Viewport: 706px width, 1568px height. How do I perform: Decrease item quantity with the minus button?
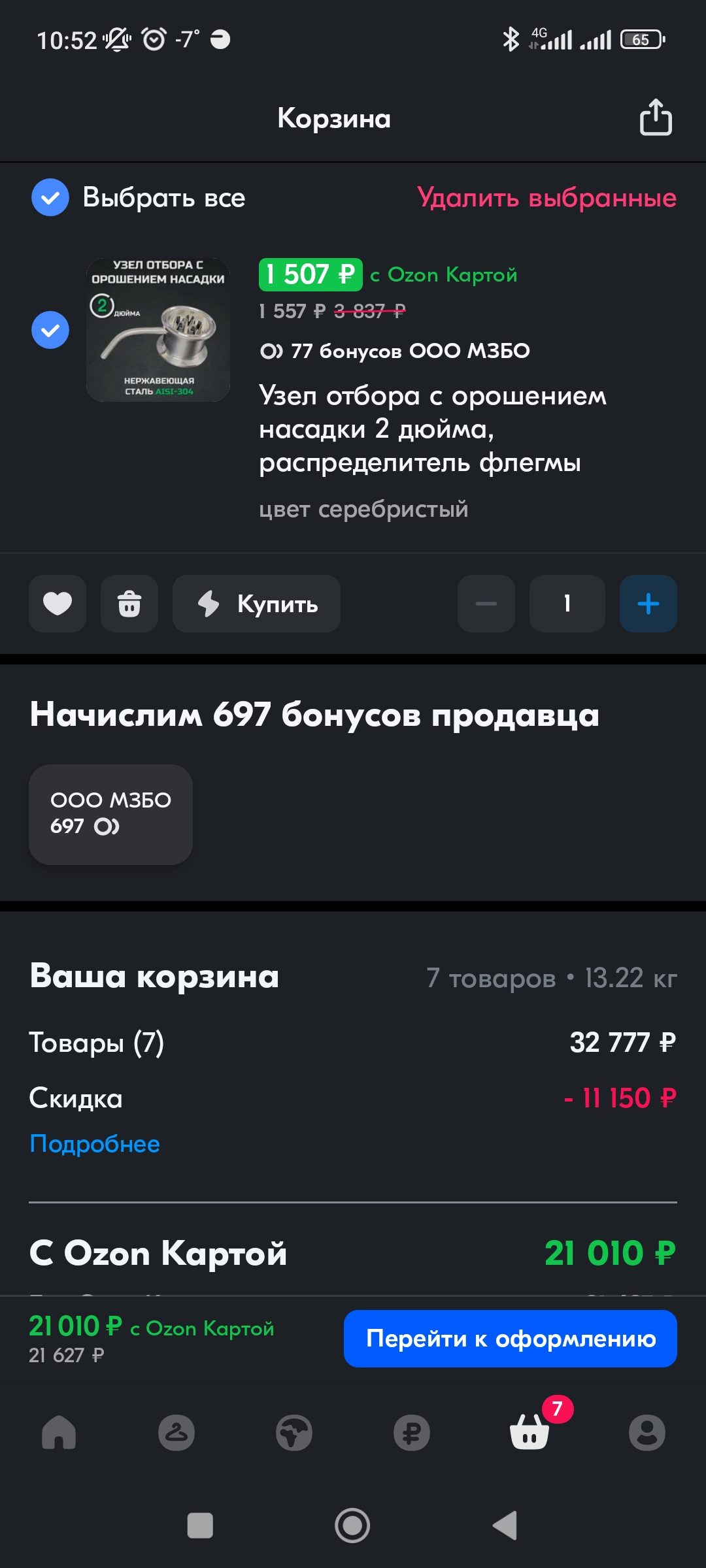pyautogui.click(x=486, y=604)
